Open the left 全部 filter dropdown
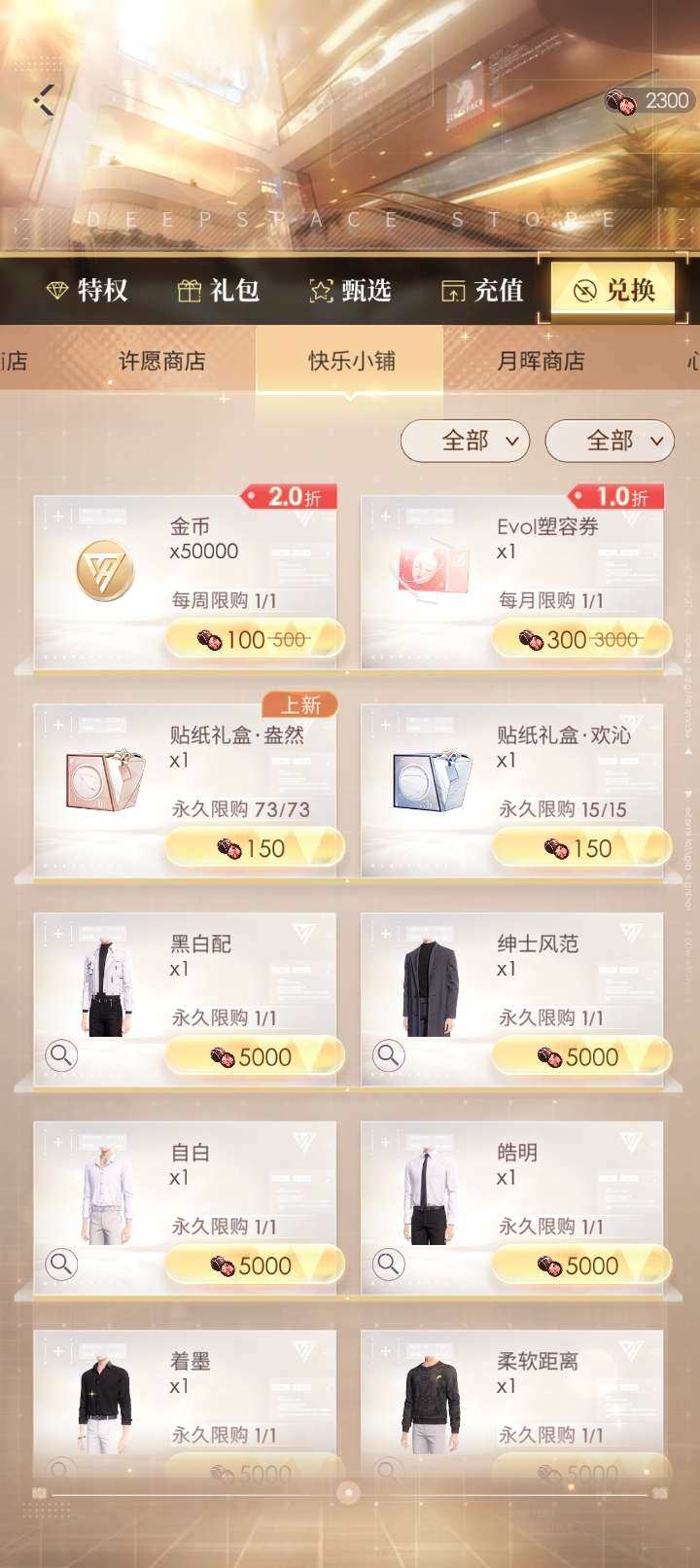700x1568 pixels. (x=465, y=441)
